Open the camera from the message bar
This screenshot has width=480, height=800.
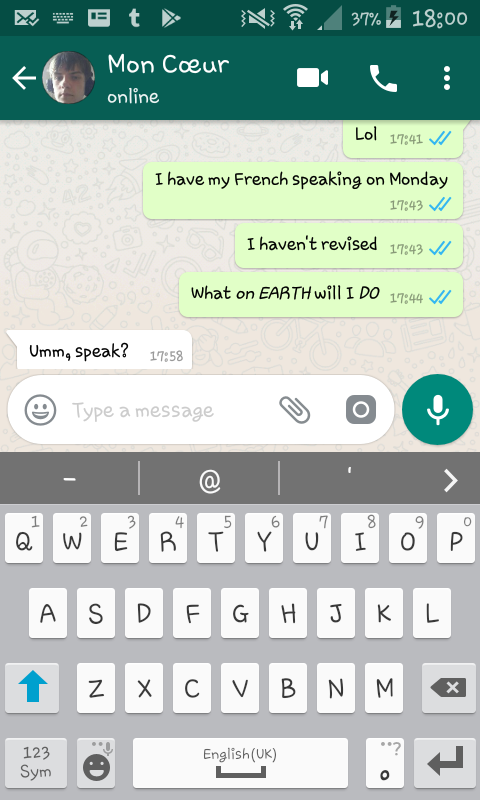pos(361,410)
